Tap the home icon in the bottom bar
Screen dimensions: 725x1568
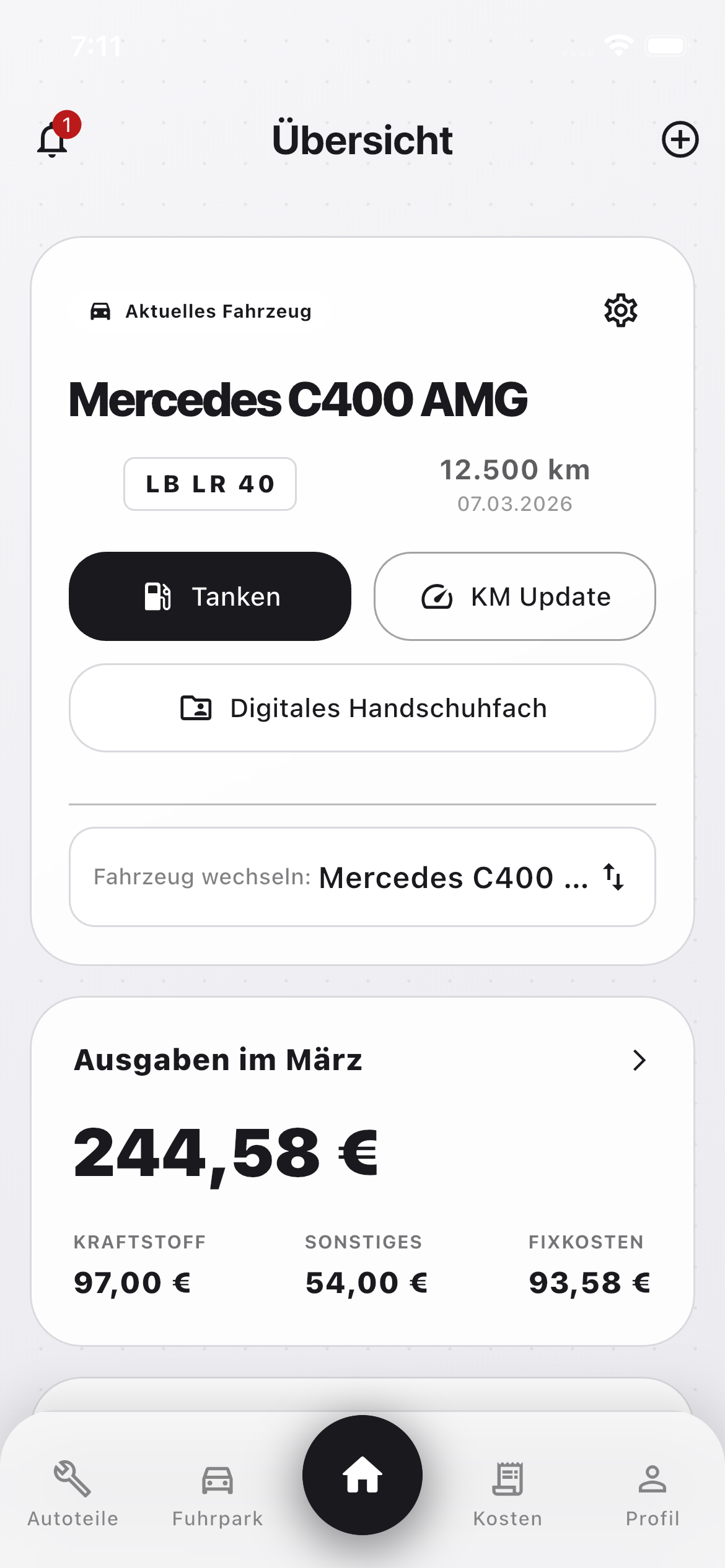pyautogui.click(x=362, y=1474)
